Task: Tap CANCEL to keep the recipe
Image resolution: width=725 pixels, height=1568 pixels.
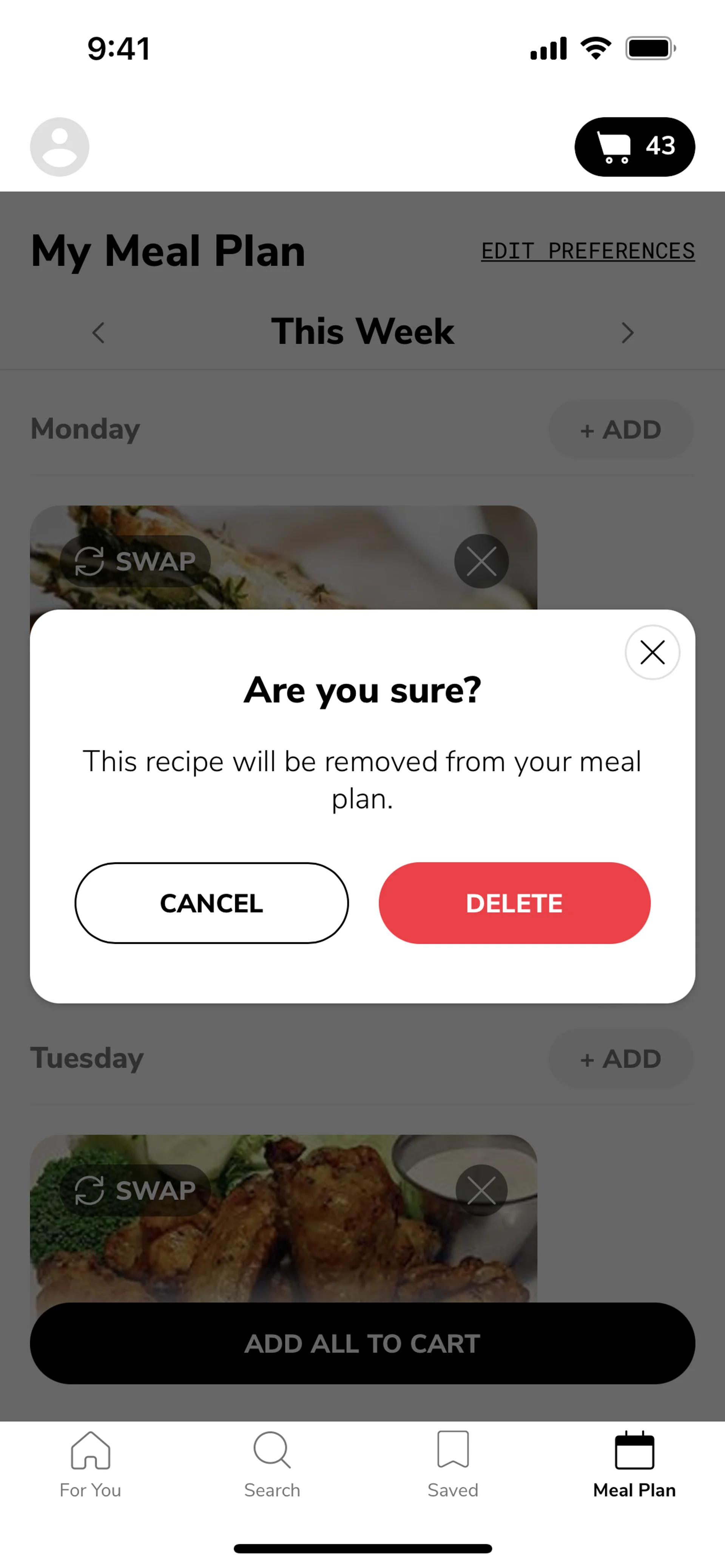Action: click(211, 903)
